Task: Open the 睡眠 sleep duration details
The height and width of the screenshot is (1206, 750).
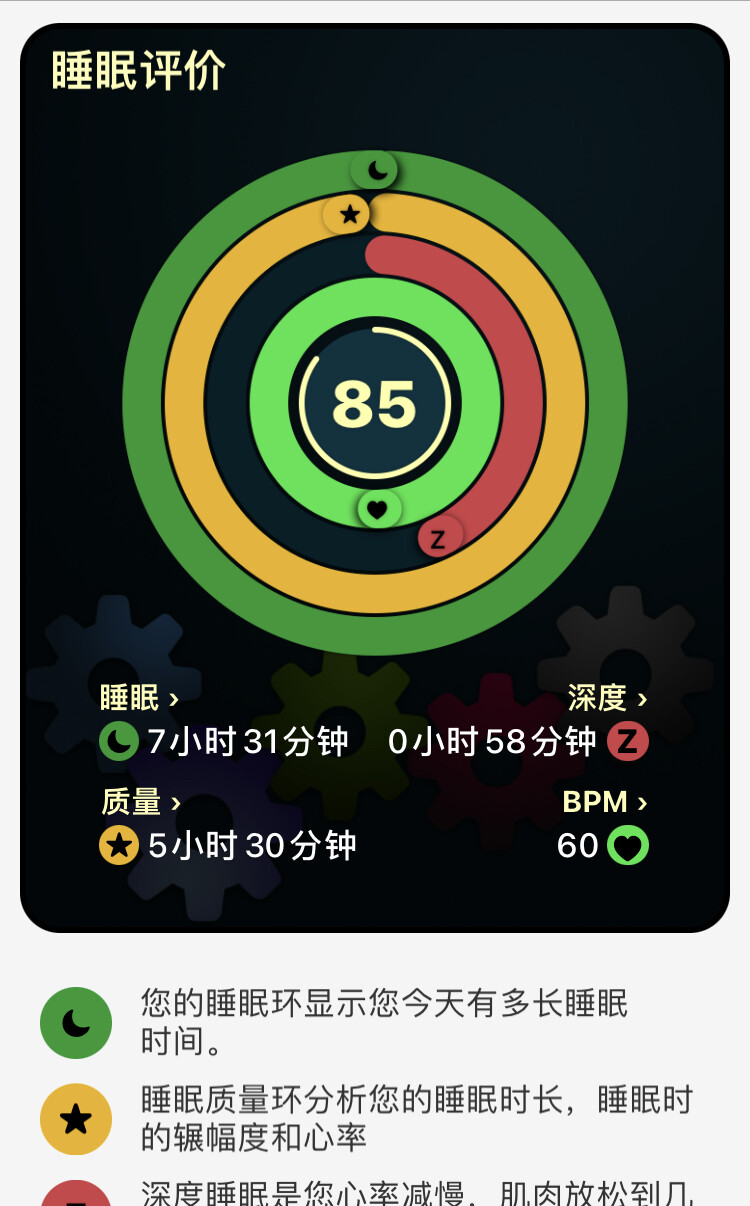Action: pyautogui.click(x=139, y=697)
